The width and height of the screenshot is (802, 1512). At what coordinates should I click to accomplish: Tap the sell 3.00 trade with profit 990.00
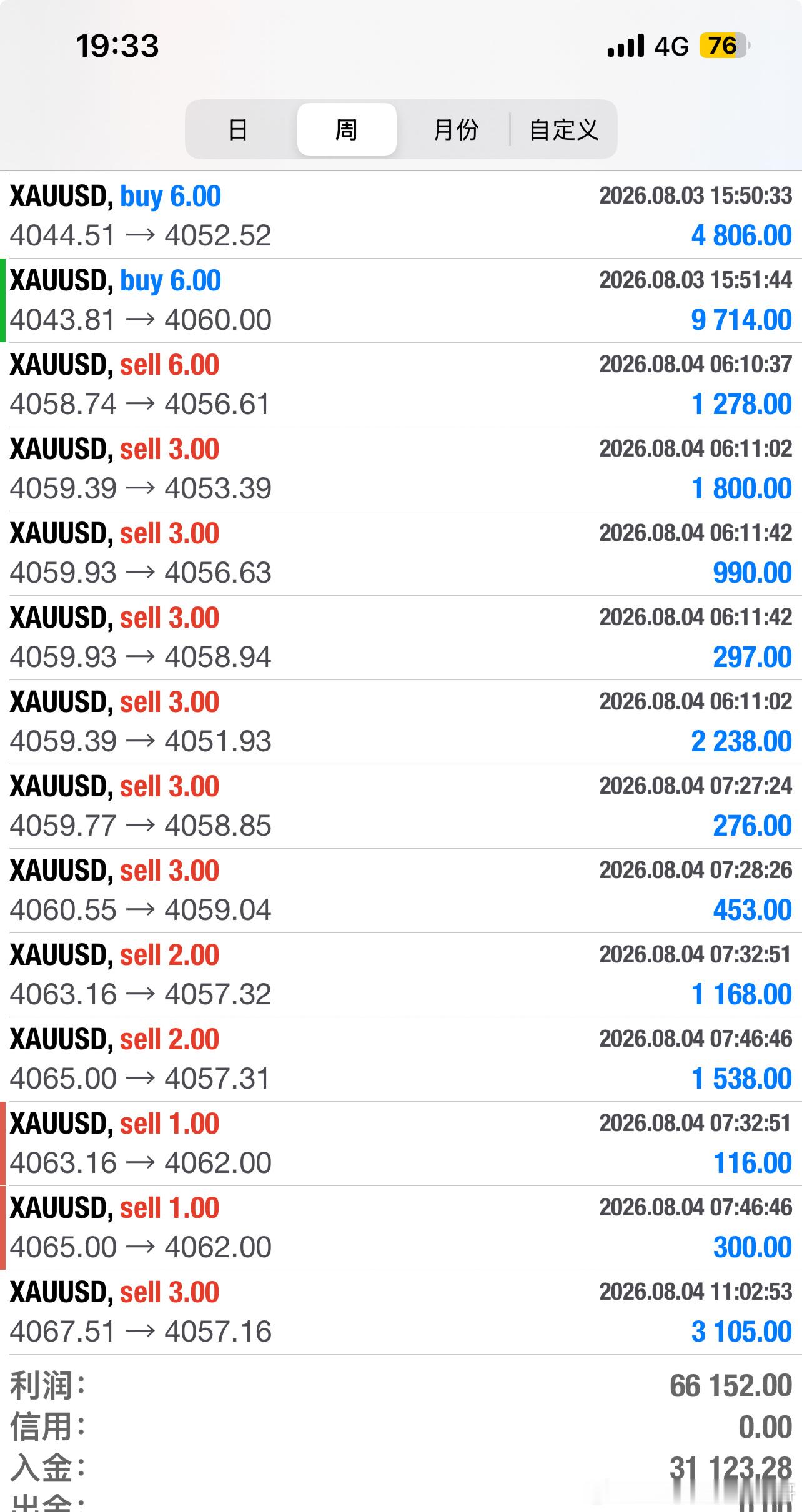tap(401, 553)
